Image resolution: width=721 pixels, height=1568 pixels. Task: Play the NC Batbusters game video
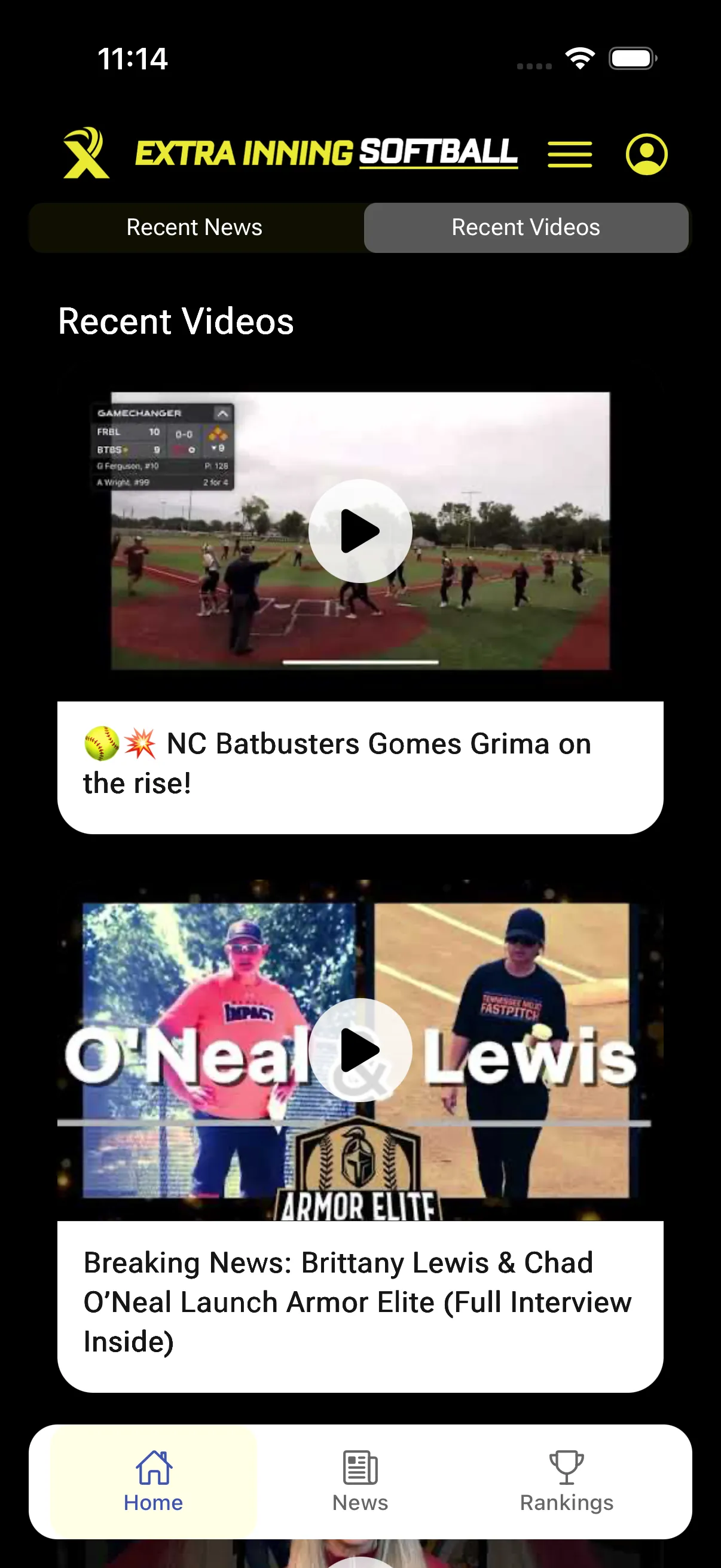pyautogui.click(x=360, y=531)
